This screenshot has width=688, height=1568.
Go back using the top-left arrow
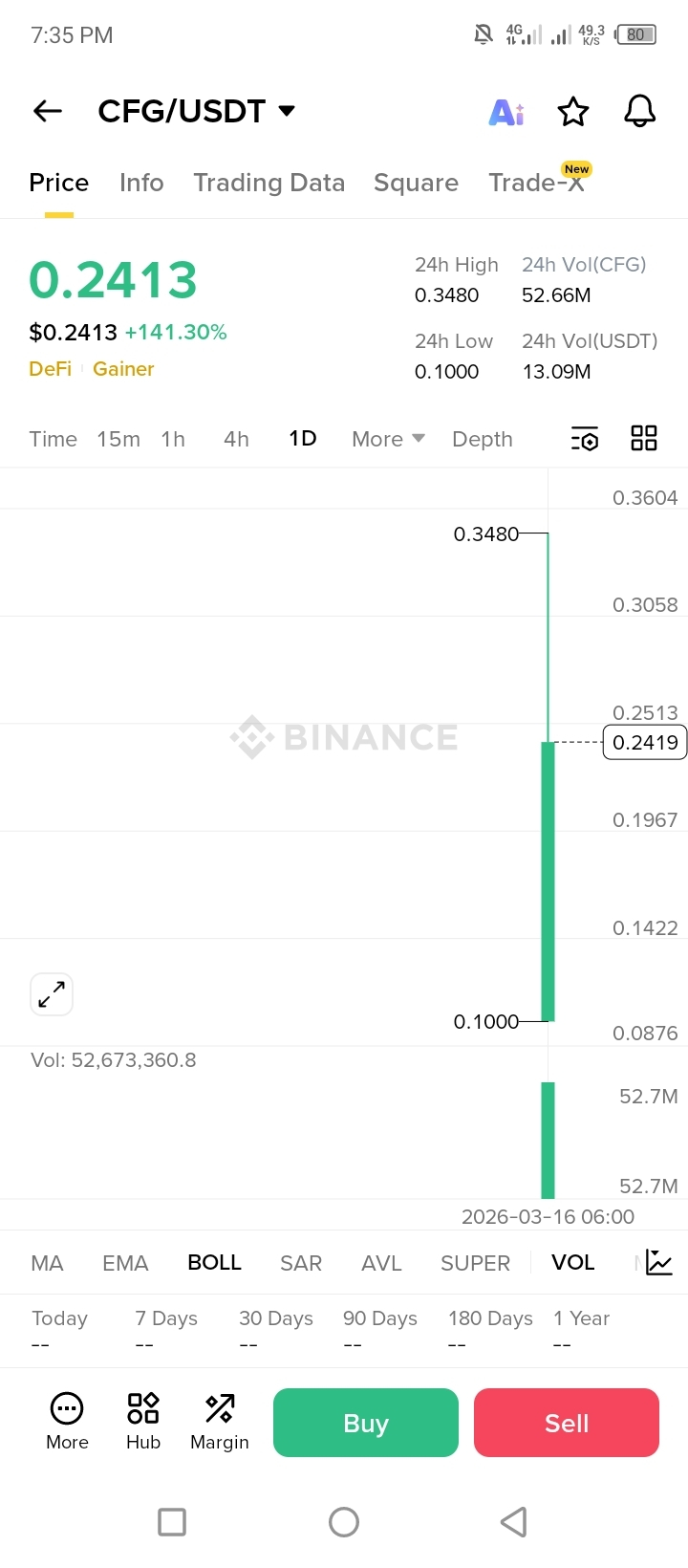pyautogui.click(x=48, y=112)
